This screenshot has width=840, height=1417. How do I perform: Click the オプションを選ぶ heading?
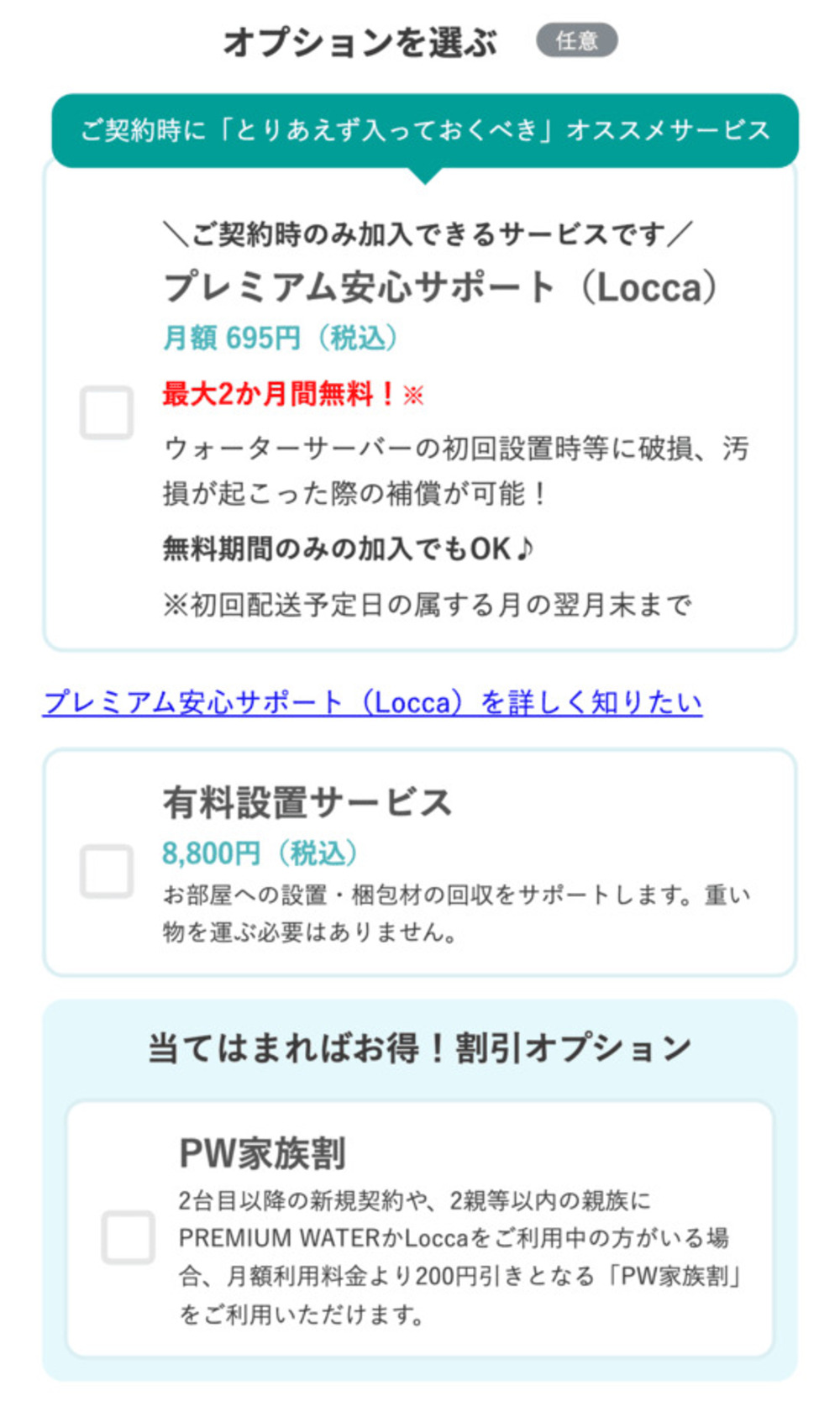[x=361, y=40]
